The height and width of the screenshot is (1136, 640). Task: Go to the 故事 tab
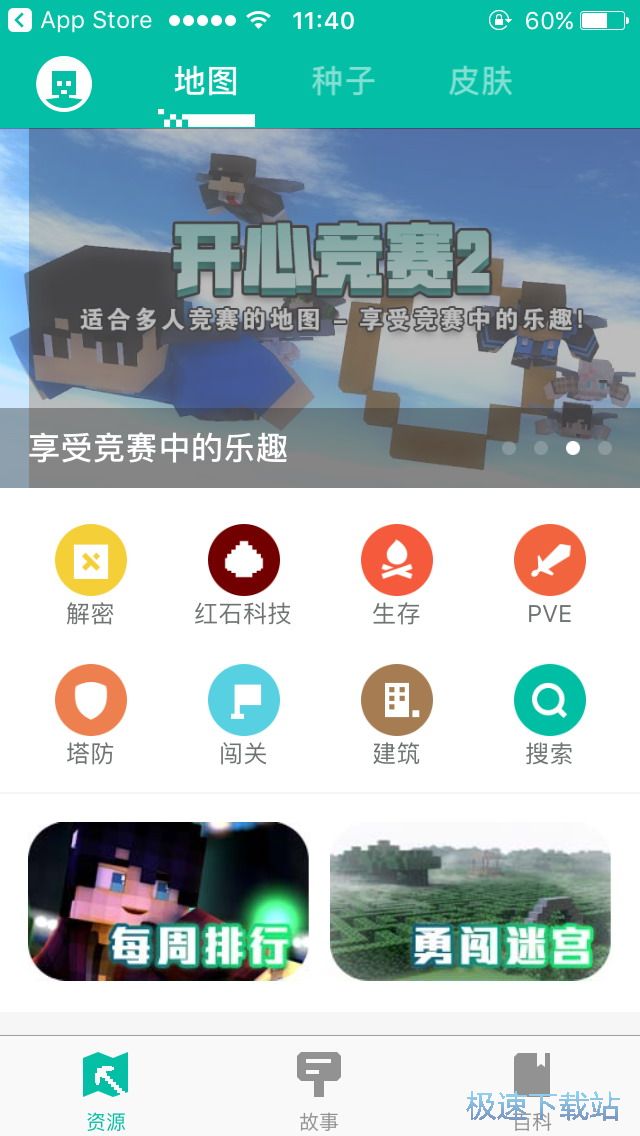pos(319,1088)
